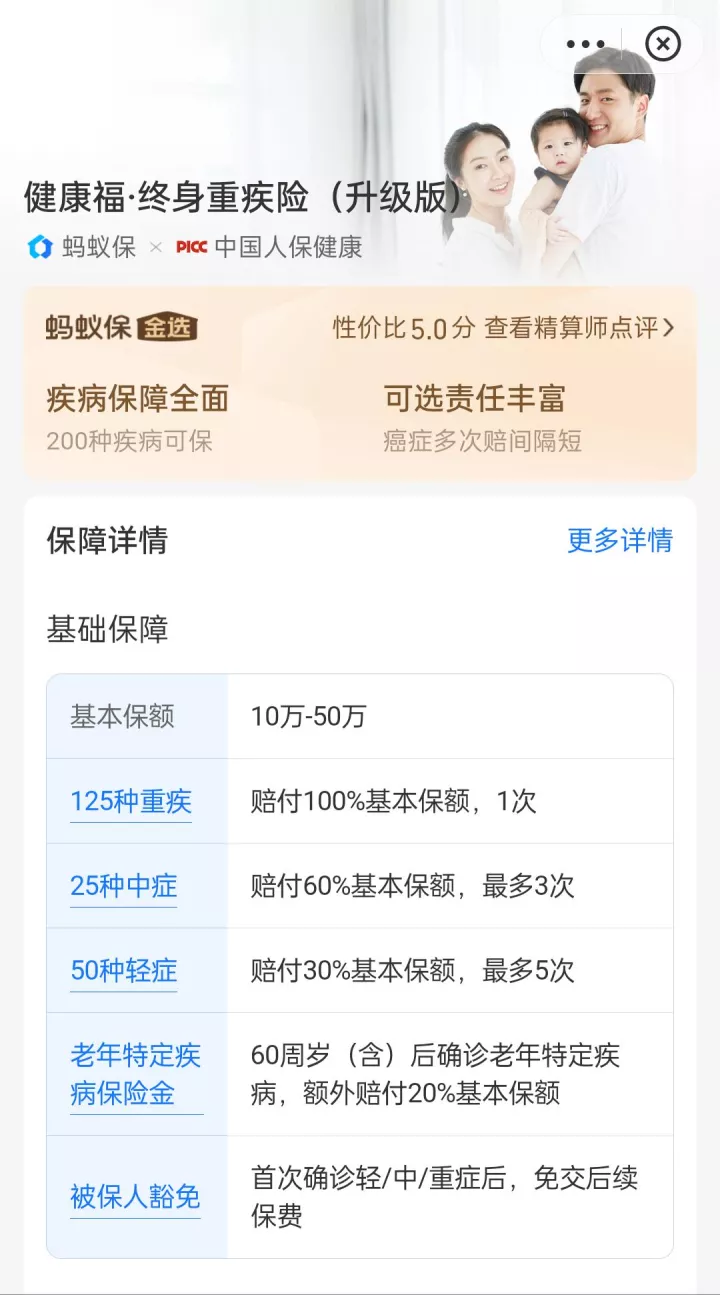720x1295 pixels.
Task: Open the three-dot more options menu
Action: point(585,44)
